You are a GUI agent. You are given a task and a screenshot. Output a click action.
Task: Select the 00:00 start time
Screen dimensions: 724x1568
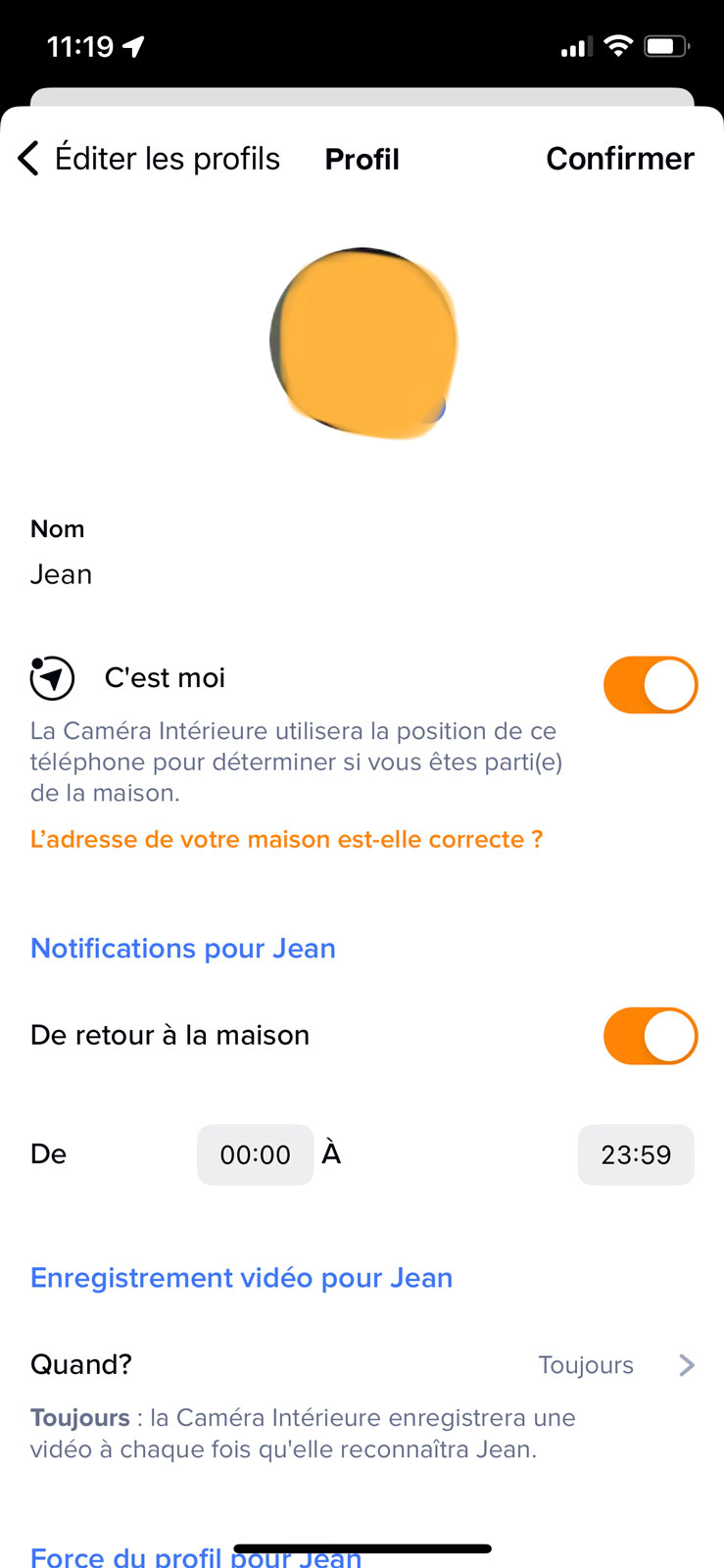[255, 1154]
